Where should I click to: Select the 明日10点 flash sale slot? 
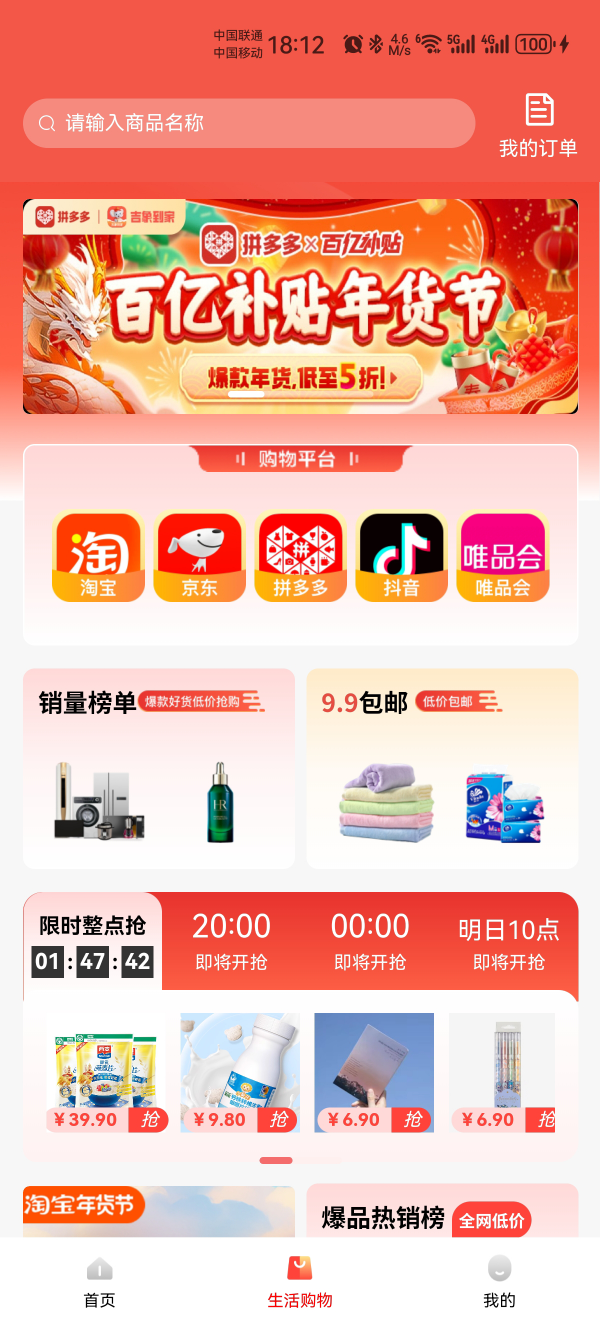pos(508,941)
